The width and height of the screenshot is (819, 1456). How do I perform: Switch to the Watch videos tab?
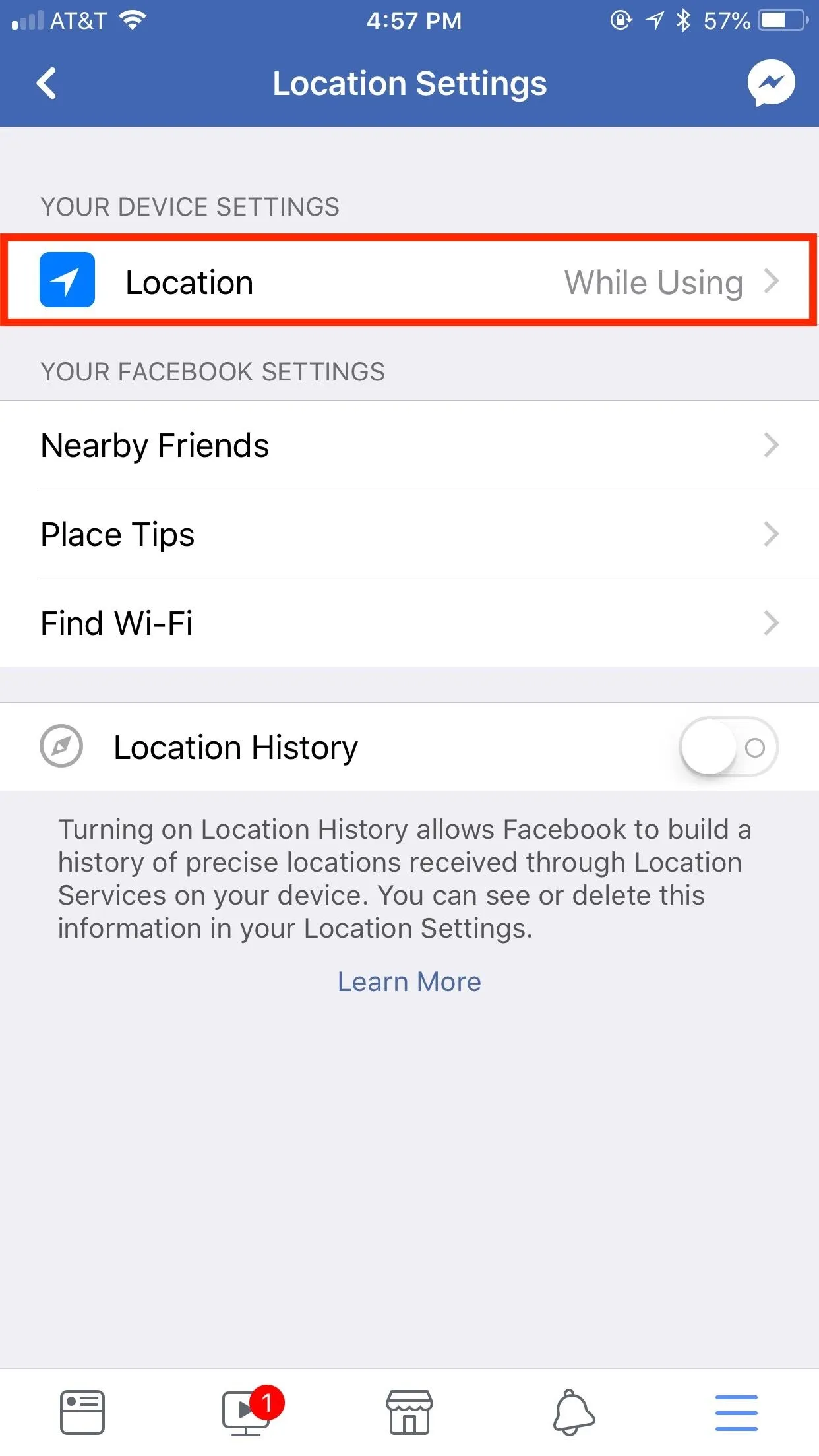tap(247, 1412)
